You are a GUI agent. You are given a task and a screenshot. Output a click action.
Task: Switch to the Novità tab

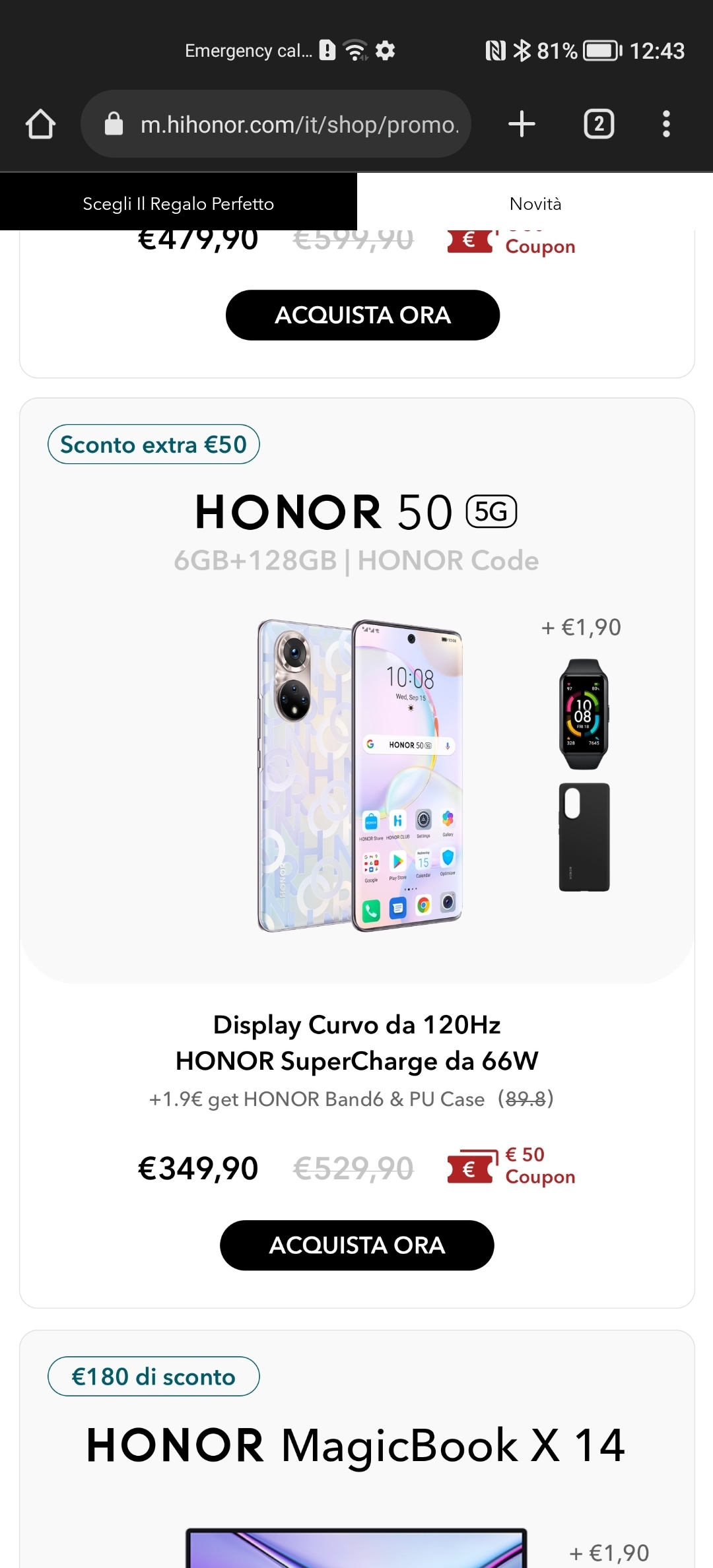point(535,203)
